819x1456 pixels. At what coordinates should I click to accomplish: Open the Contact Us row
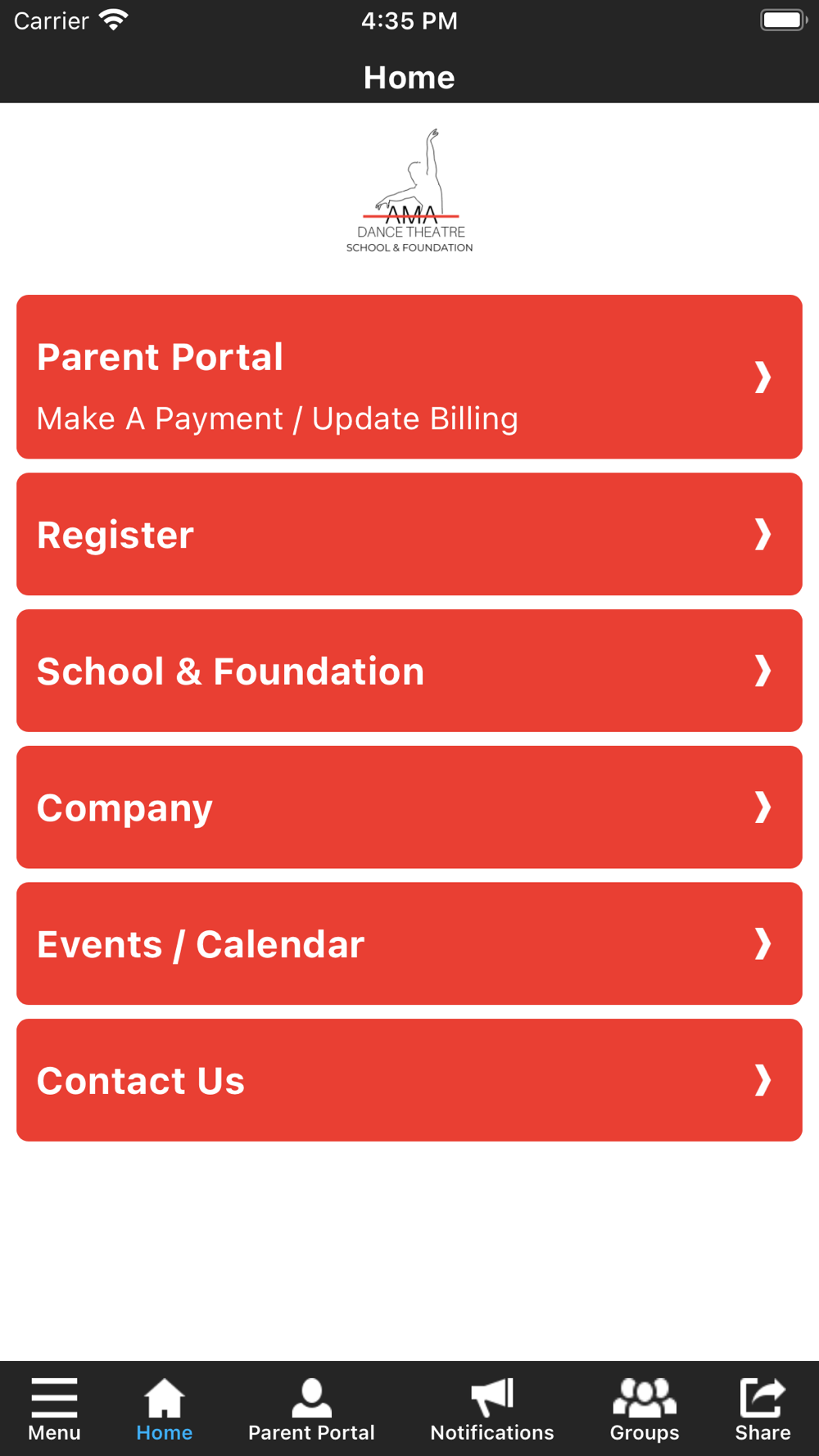pos(409,1080)
